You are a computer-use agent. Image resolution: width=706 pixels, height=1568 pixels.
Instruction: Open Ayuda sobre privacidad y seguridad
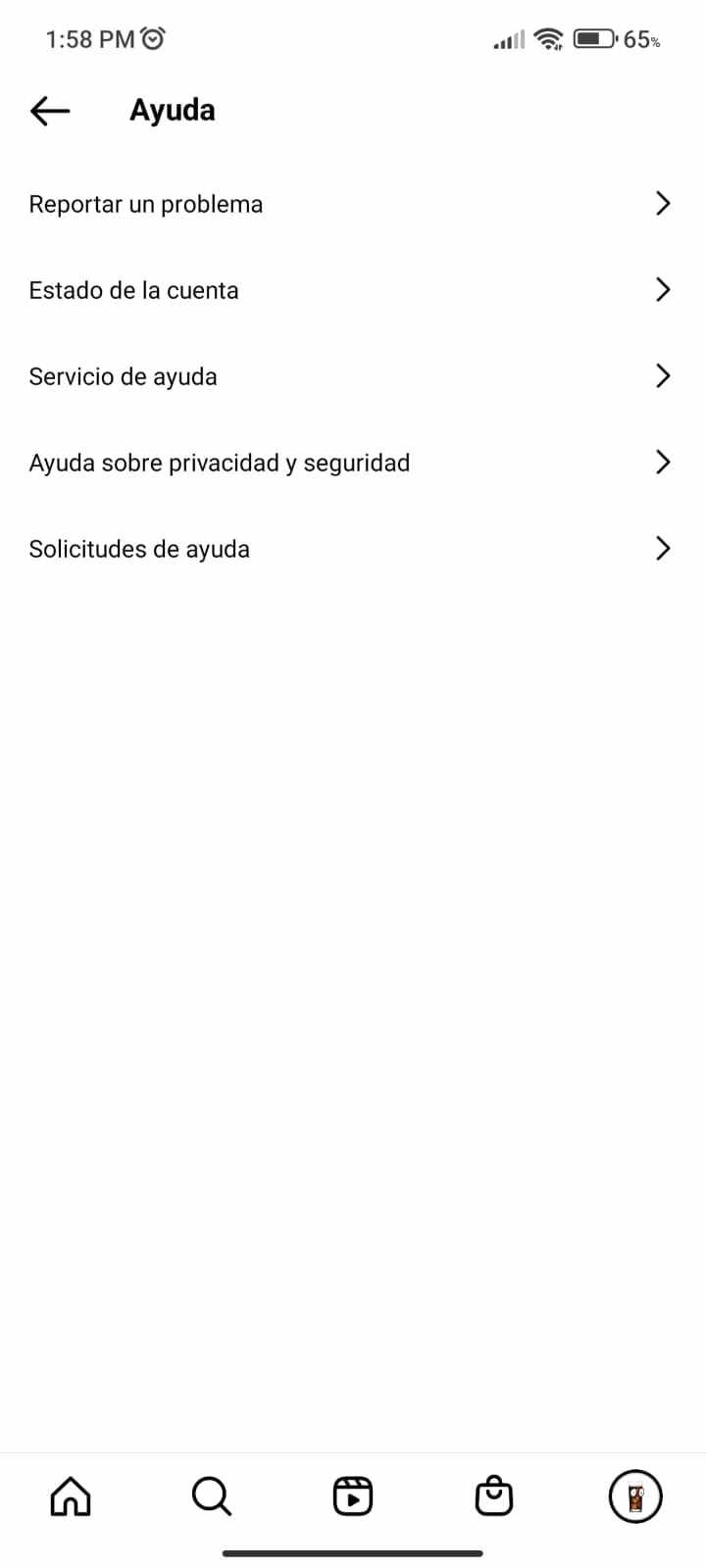(353, 463)
